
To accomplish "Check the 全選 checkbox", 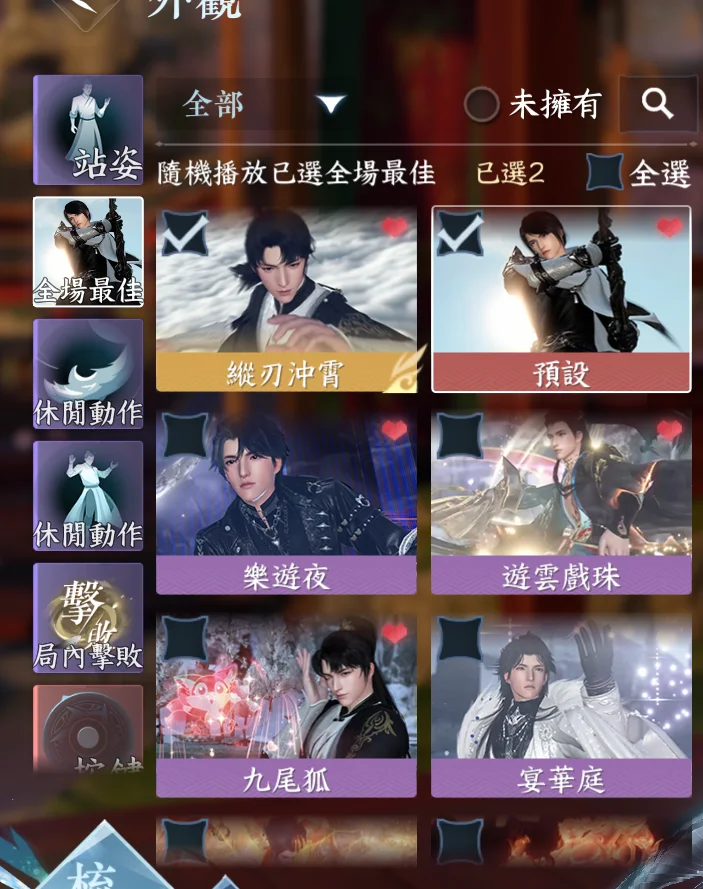I will click(605, 172).
